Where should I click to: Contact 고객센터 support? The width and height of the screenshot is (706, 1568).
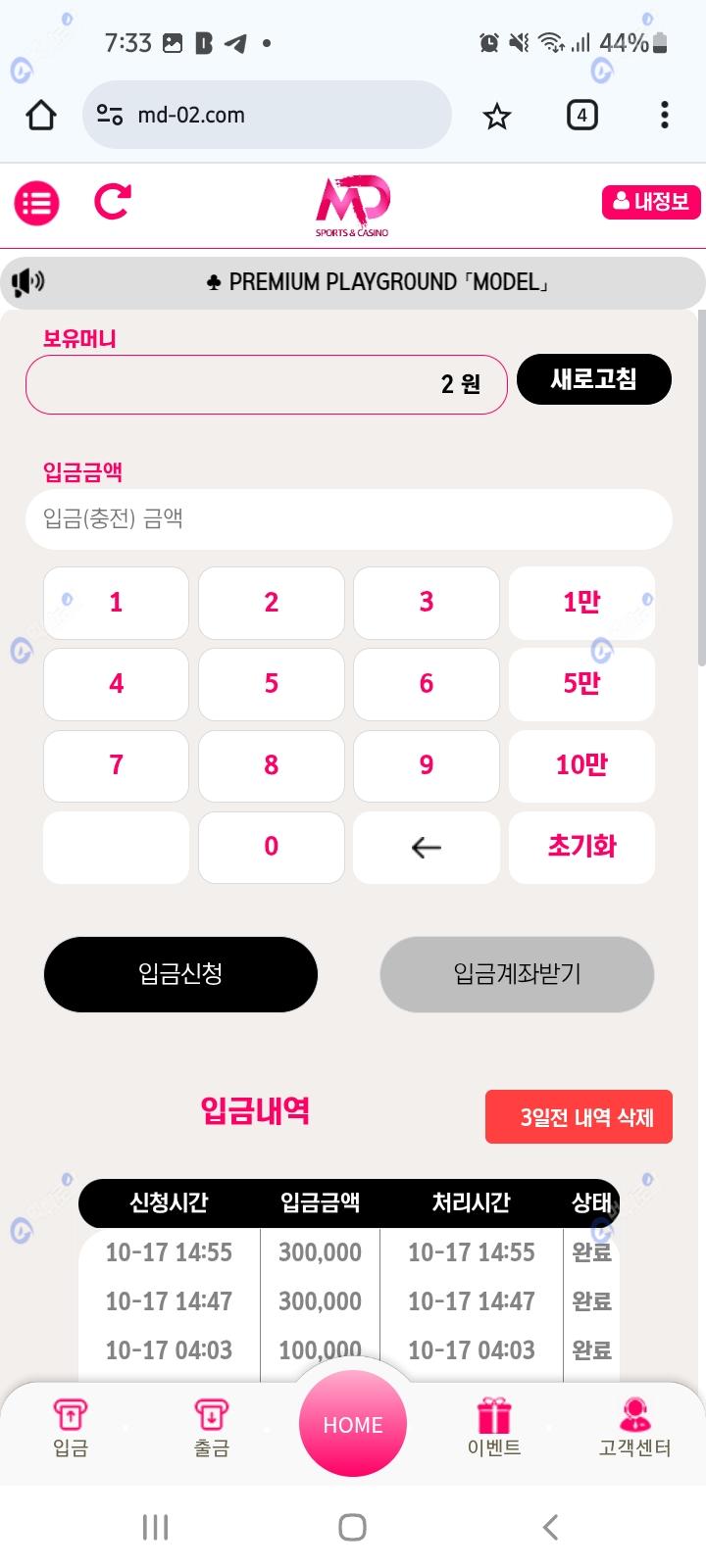click(634, 1428)
